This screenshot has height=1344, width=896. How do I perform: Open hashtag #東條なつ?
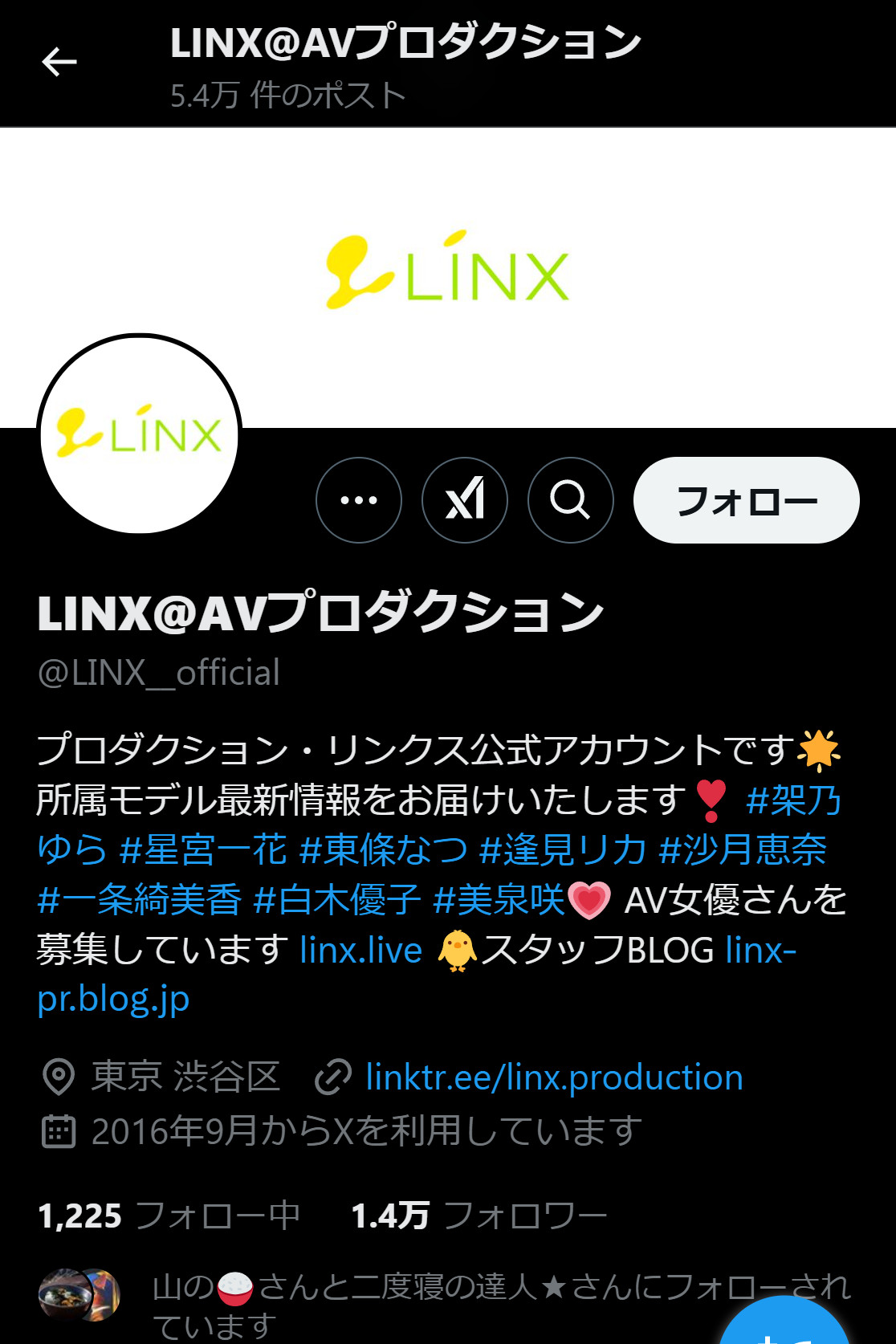point(383,850)
